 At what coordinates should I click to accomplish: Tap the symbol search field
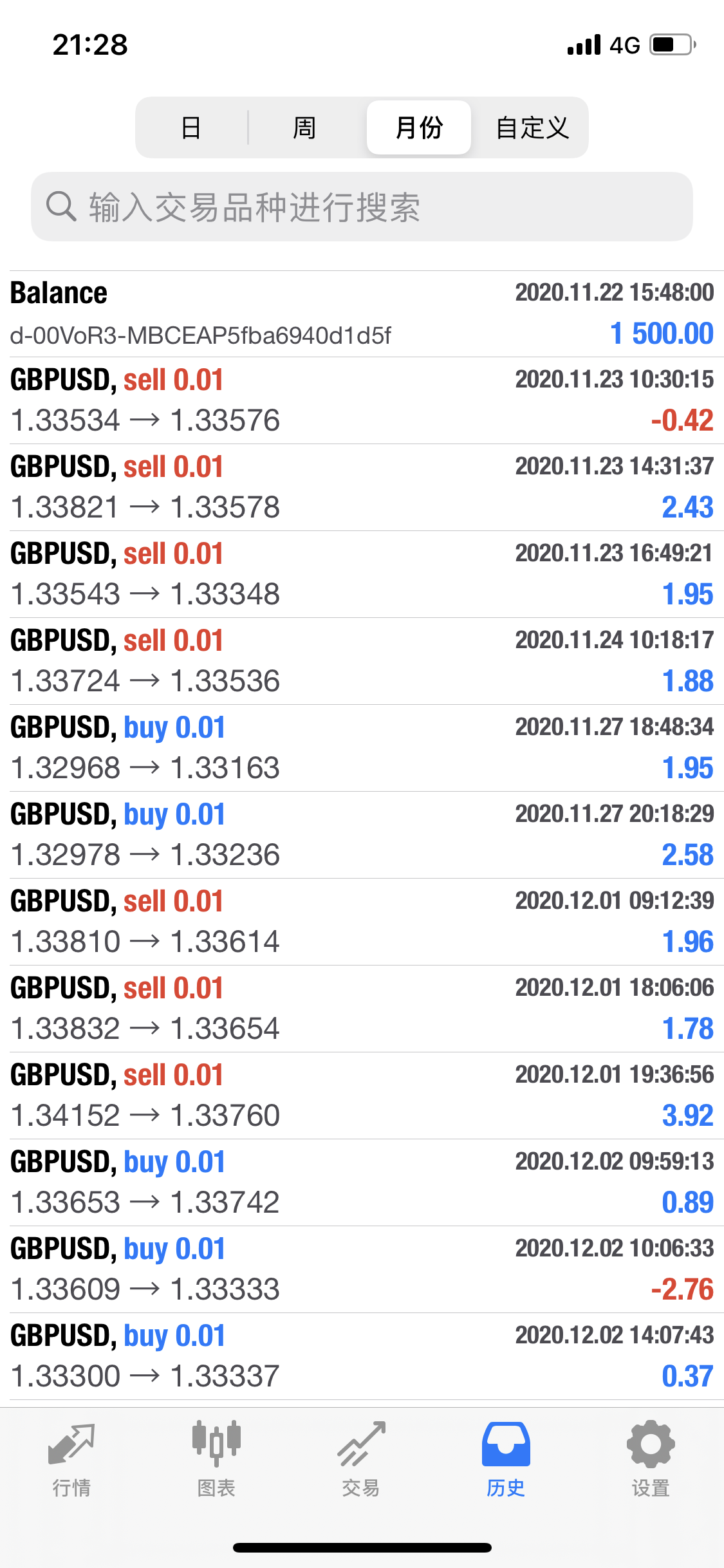click(x=362, y=207)
